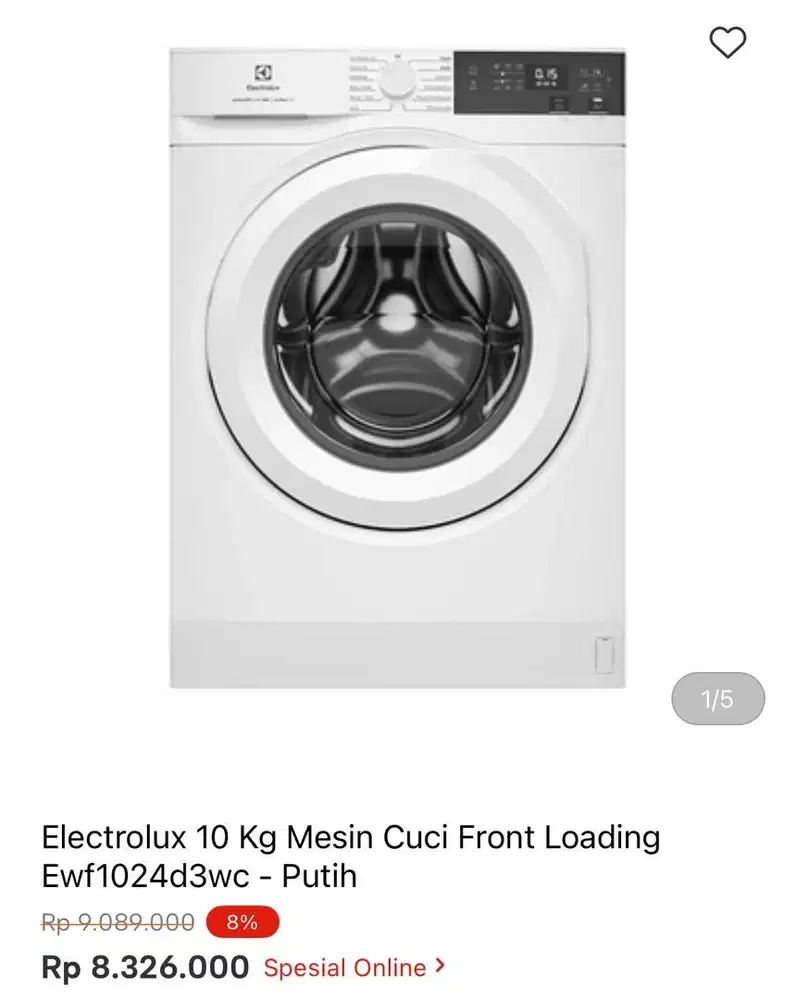This screenshot has width=796, height=1000.
Task: Tap the washing machine product photo
Action: 398,370
